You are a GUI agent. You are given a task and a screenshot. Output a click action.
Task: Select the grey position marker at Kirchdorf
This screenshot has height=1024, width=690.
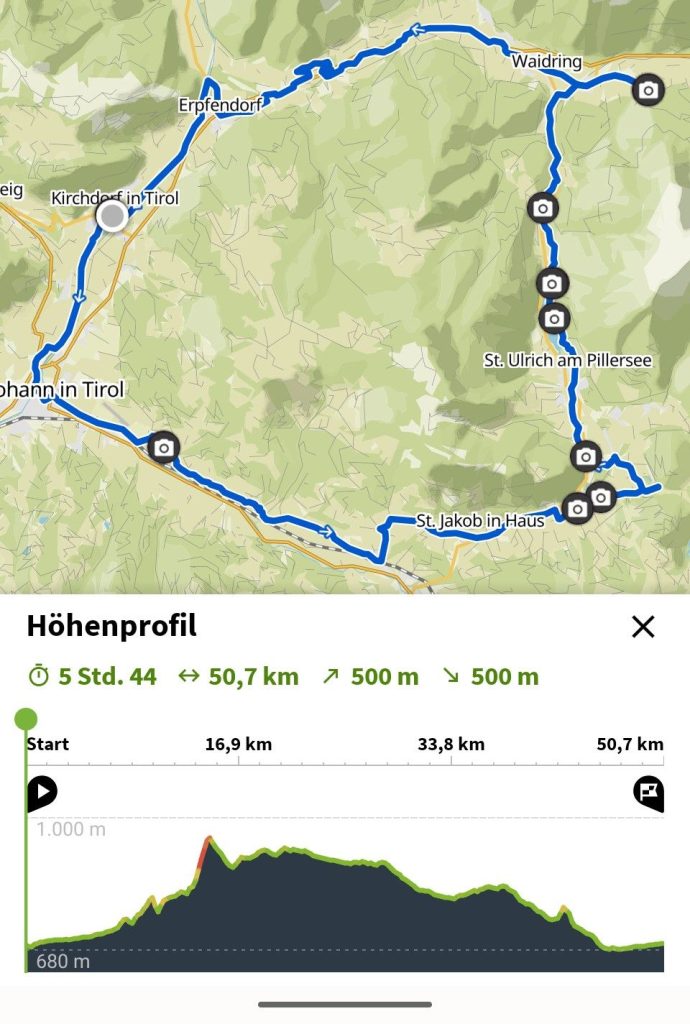pyautogui.click(x=112, y=215)
